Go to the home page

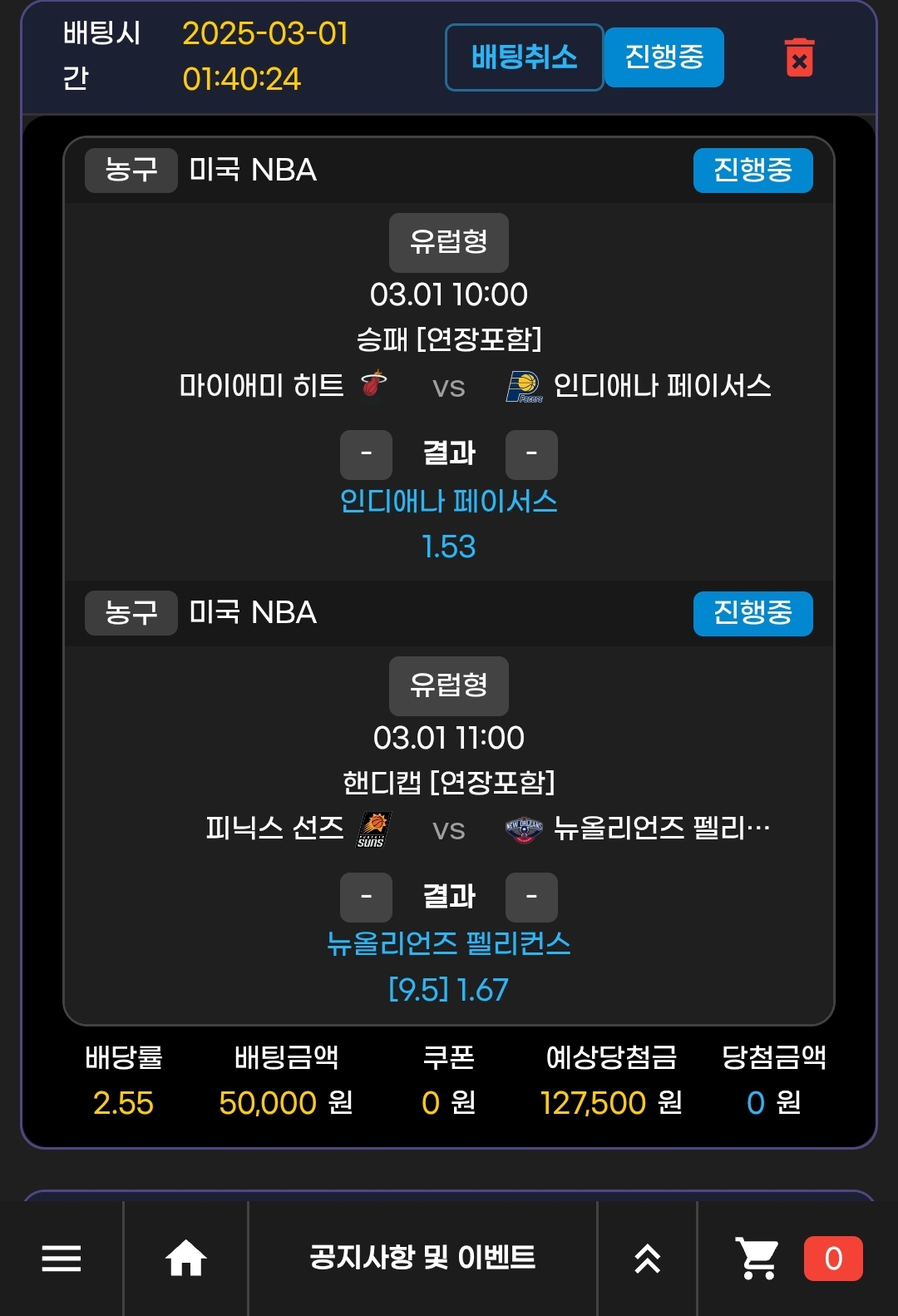tap(185, 1258)
